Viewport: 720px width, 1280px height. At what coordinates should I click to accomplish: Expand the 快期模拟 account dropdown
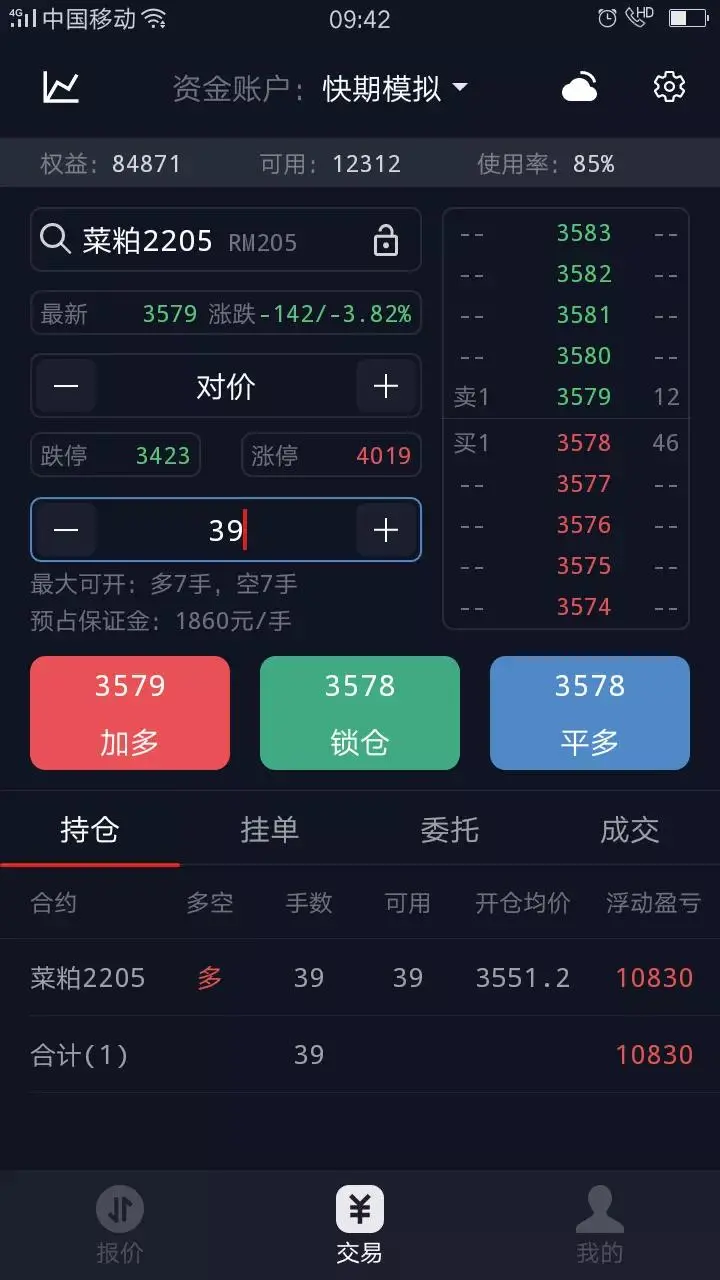point(395,88)
